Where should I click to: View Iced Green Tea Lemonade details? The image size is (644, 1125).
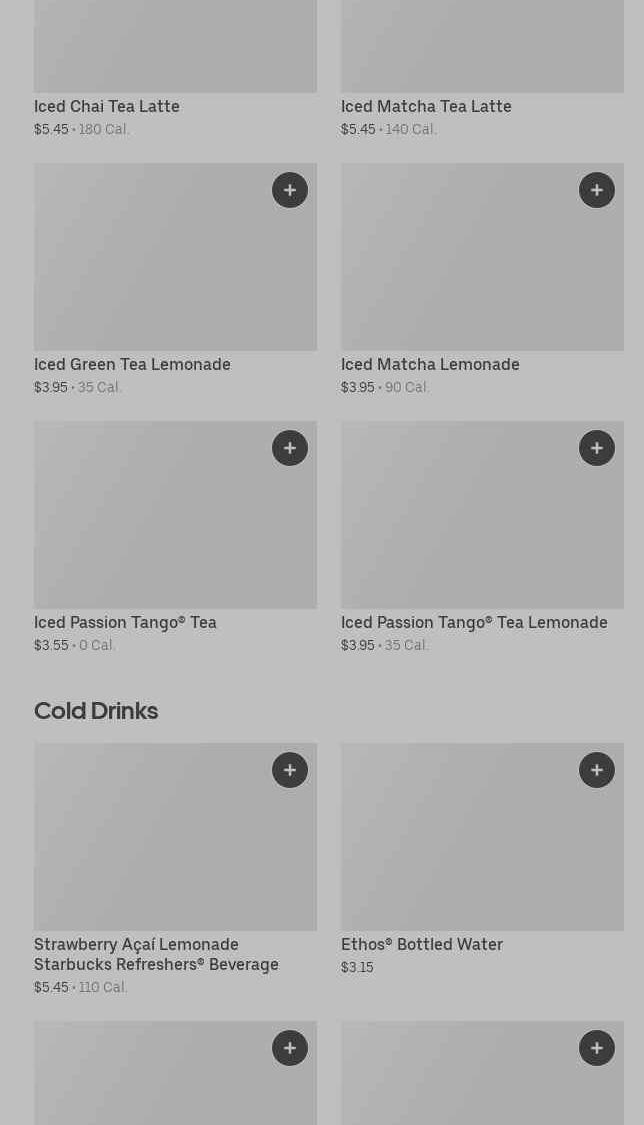[132, 364]
